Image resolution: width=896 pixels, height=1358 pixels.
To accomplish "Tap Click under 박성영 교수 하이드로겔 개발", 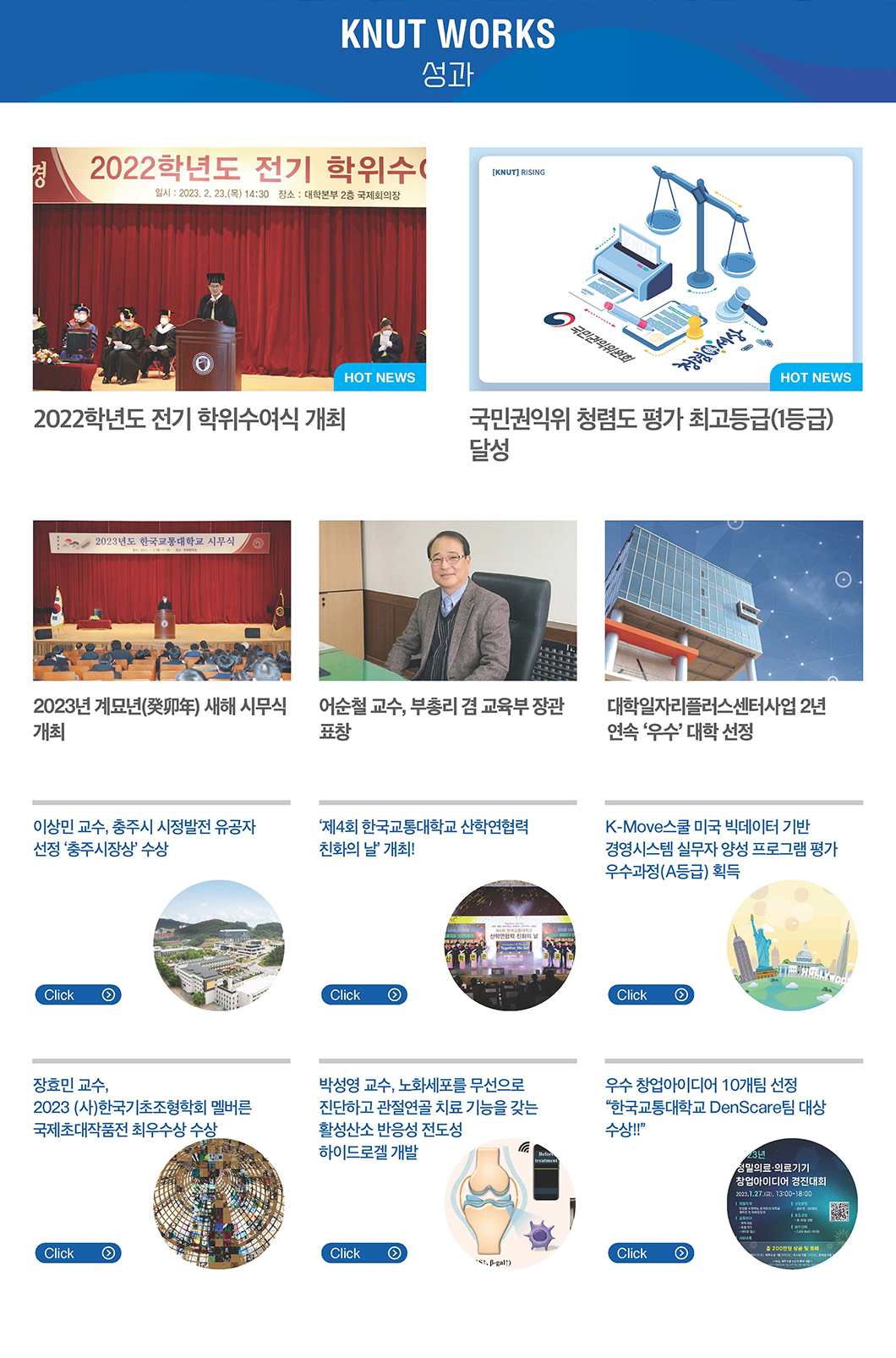I will point(363,1253).
